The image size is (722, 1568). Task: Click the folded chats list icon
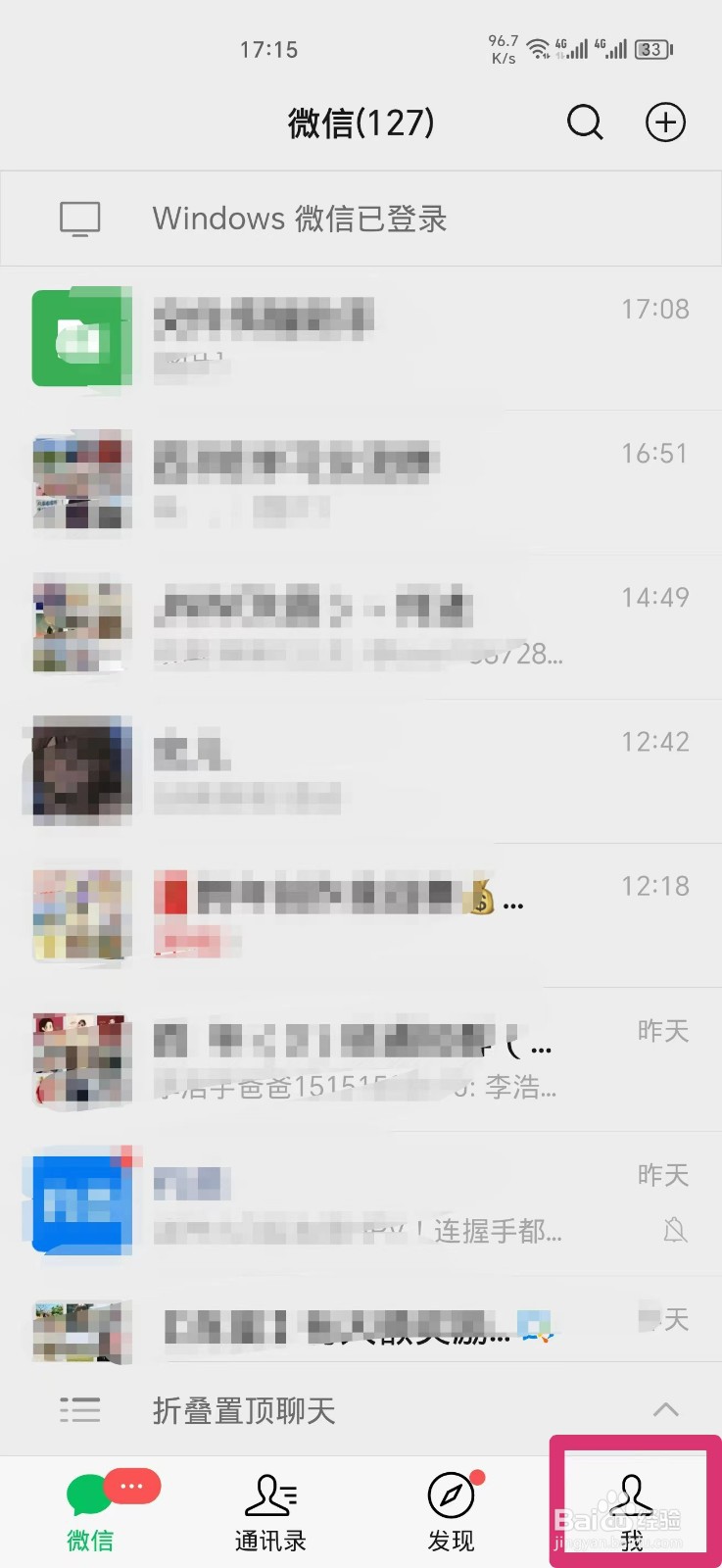[80, 1410]
